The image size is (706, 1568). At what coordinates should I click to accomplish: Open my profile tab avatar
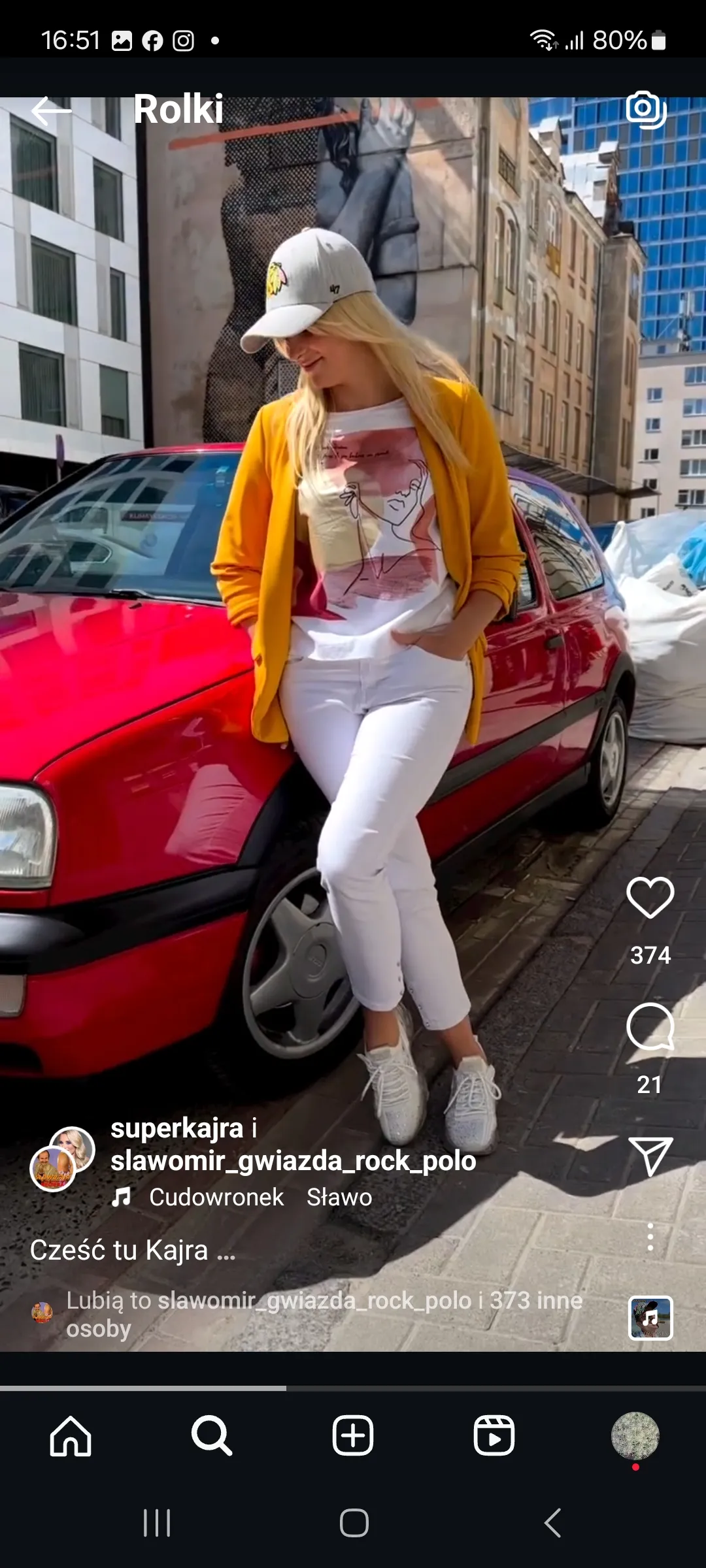[x=635, y=1436]
